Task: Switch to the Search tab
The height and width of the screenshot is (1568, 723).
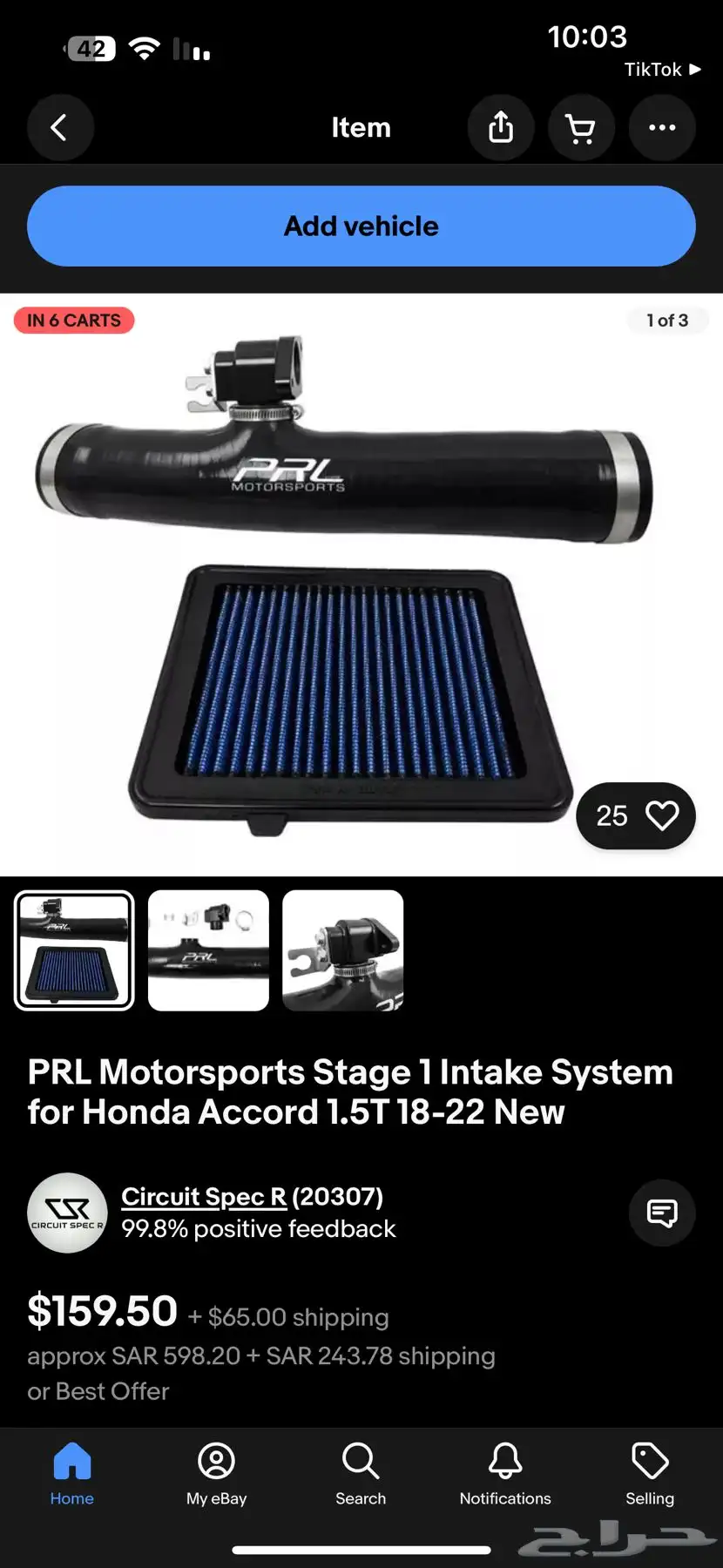Action: (361, 1474)
